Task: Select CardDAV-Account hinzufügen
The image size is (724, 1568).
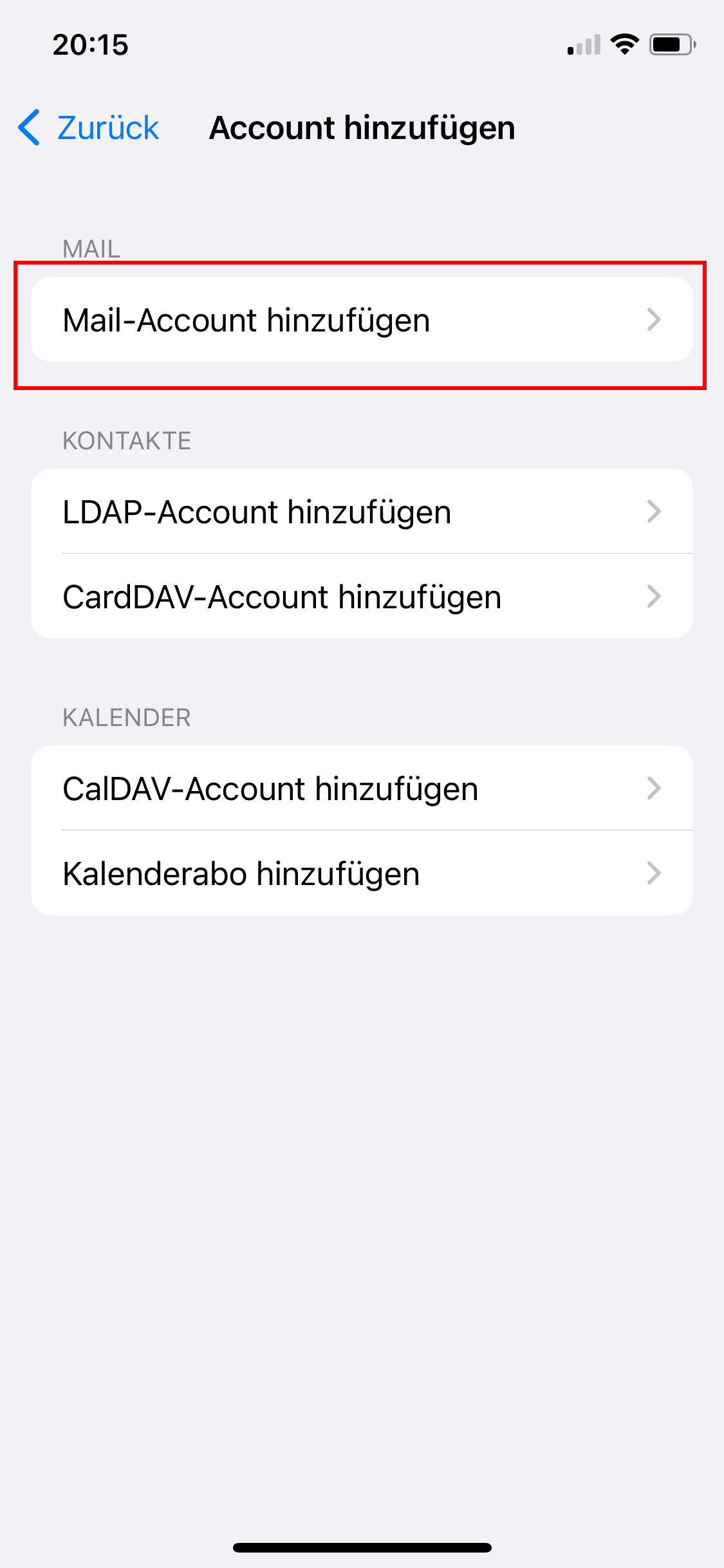Action: pos(362,597)
